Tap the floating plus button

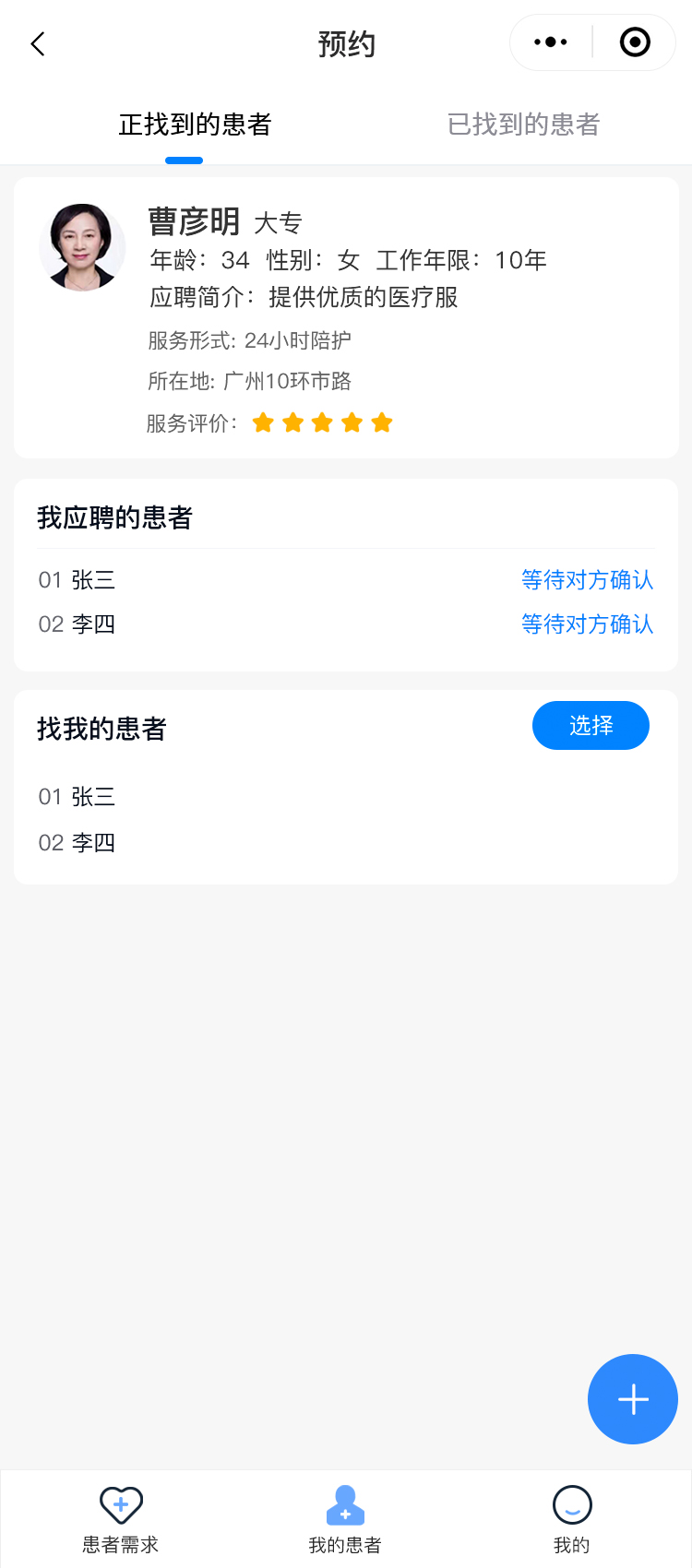(633, 1399)
